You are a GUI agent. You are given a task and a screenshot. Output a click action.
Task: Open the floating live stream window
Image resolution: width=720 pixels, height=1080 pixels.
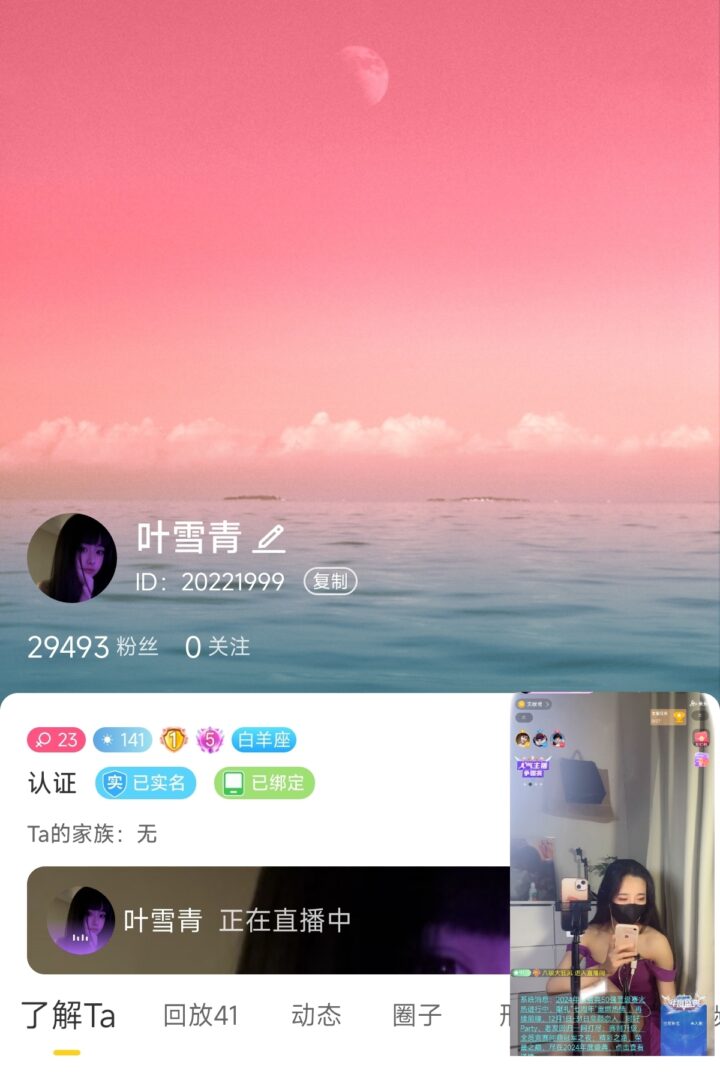[x=614, y=872]
